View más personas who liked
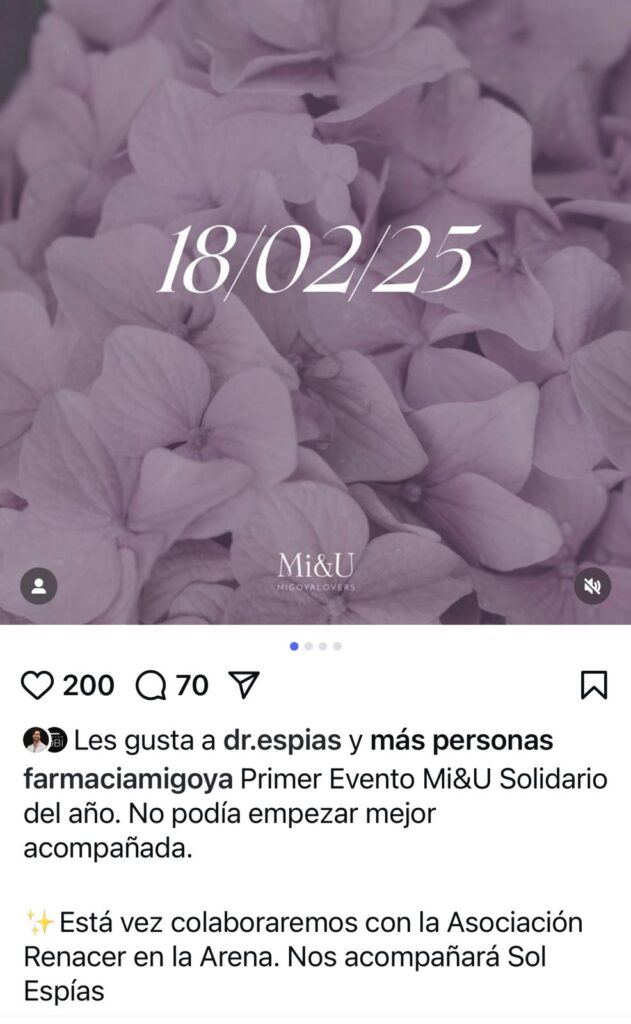Image resolution: width=631 pixels, height=1024 pixels. [x=461, y=741]
